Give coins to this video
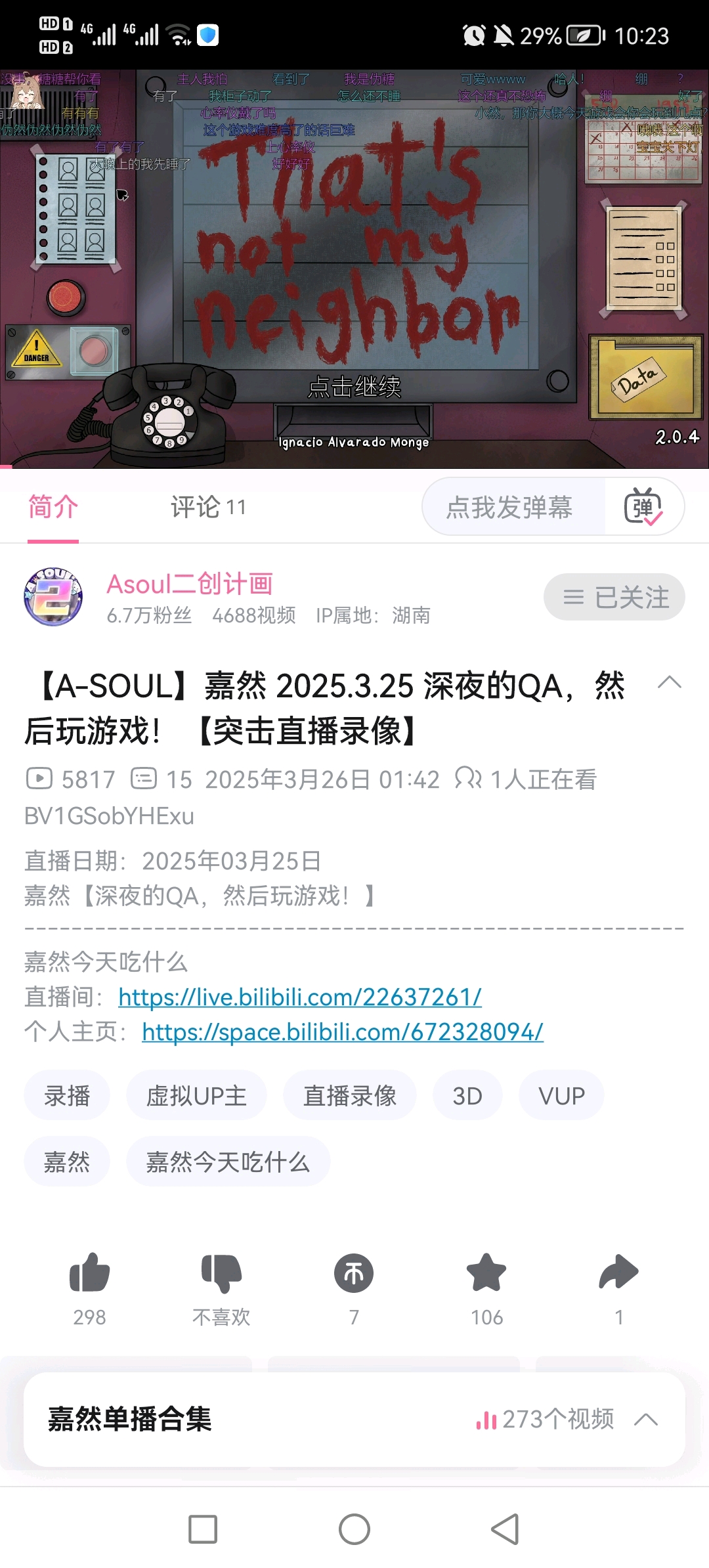 click(354, 1274)
